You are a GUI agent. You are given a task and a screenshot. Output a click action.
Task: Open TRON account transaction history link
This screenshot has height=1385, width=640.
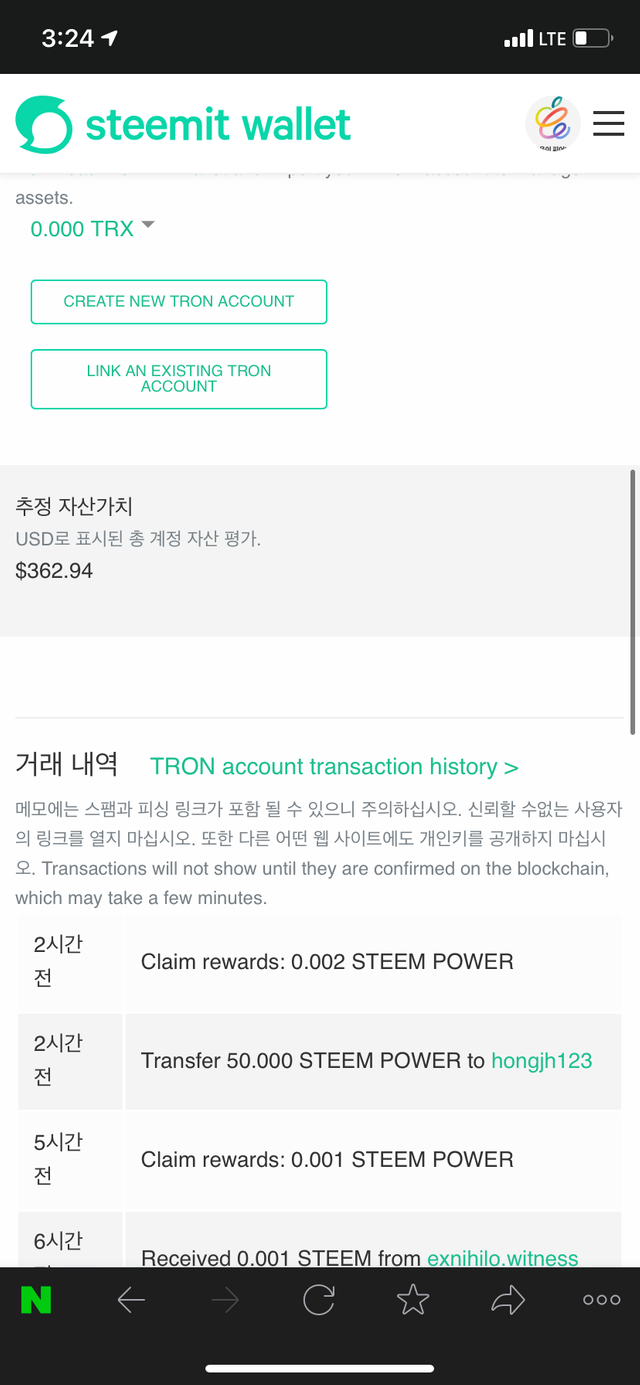click(x=334, y=766)
